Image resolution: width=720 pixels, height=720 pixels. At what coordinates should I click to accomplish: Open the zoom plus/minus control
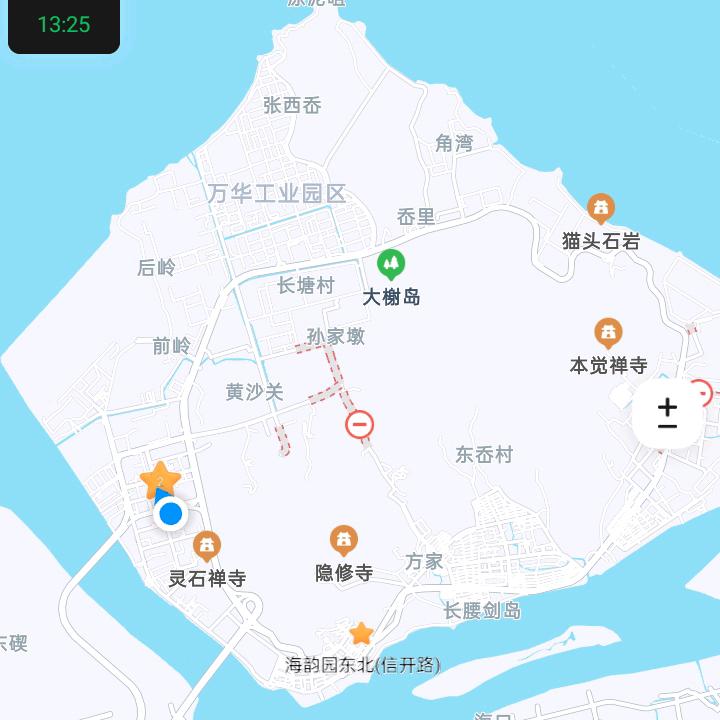tap(667, 415)
